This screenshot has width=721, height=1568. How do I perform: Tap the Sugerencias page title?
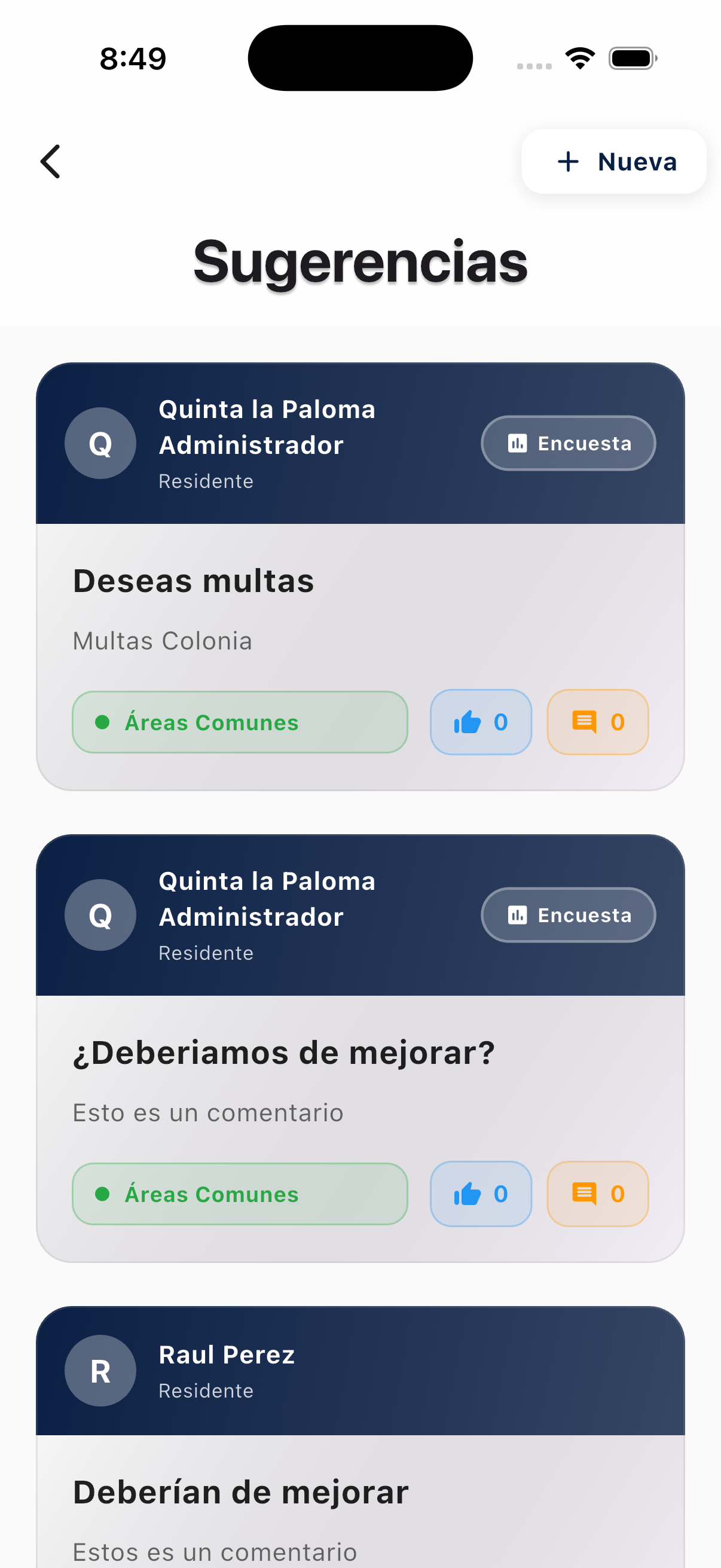[360, 261]
